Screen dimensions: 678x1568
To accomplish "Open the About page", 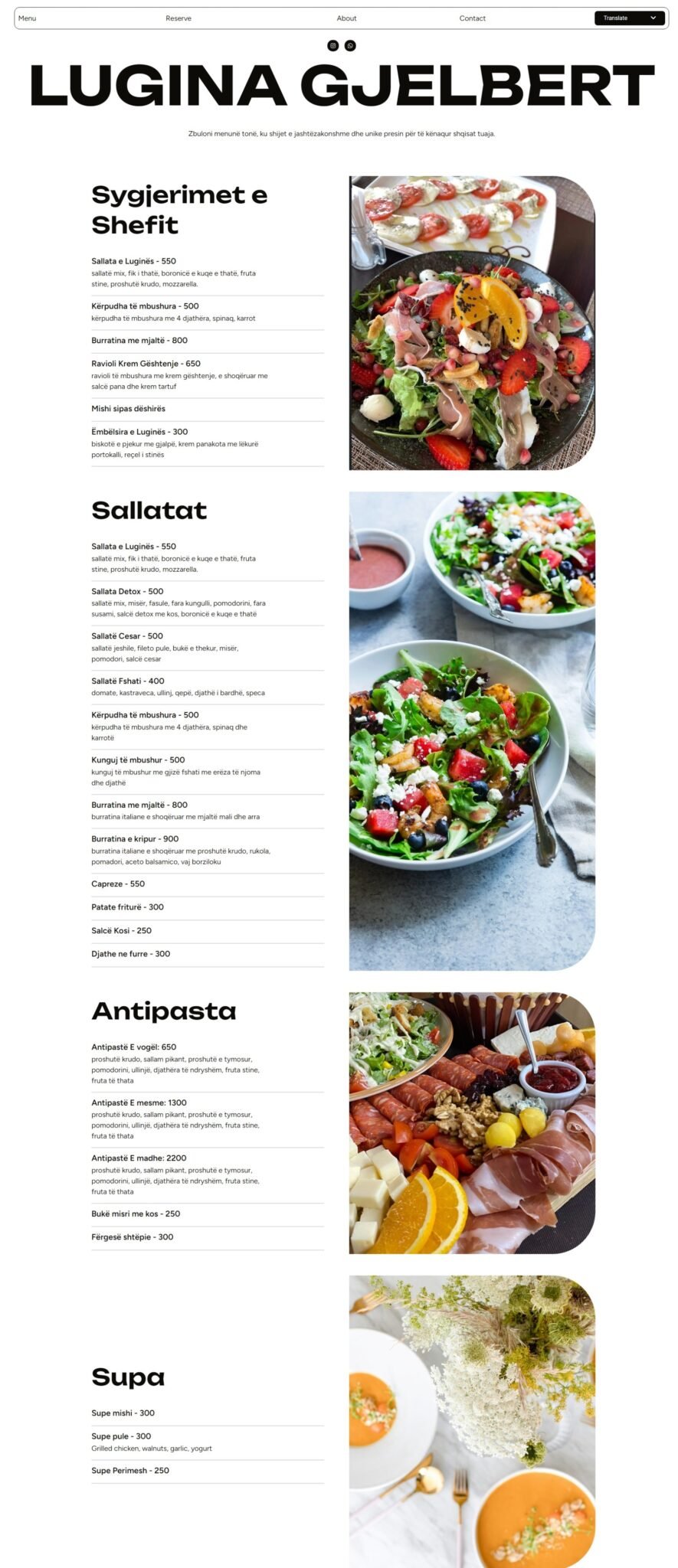I will [346, 18].
